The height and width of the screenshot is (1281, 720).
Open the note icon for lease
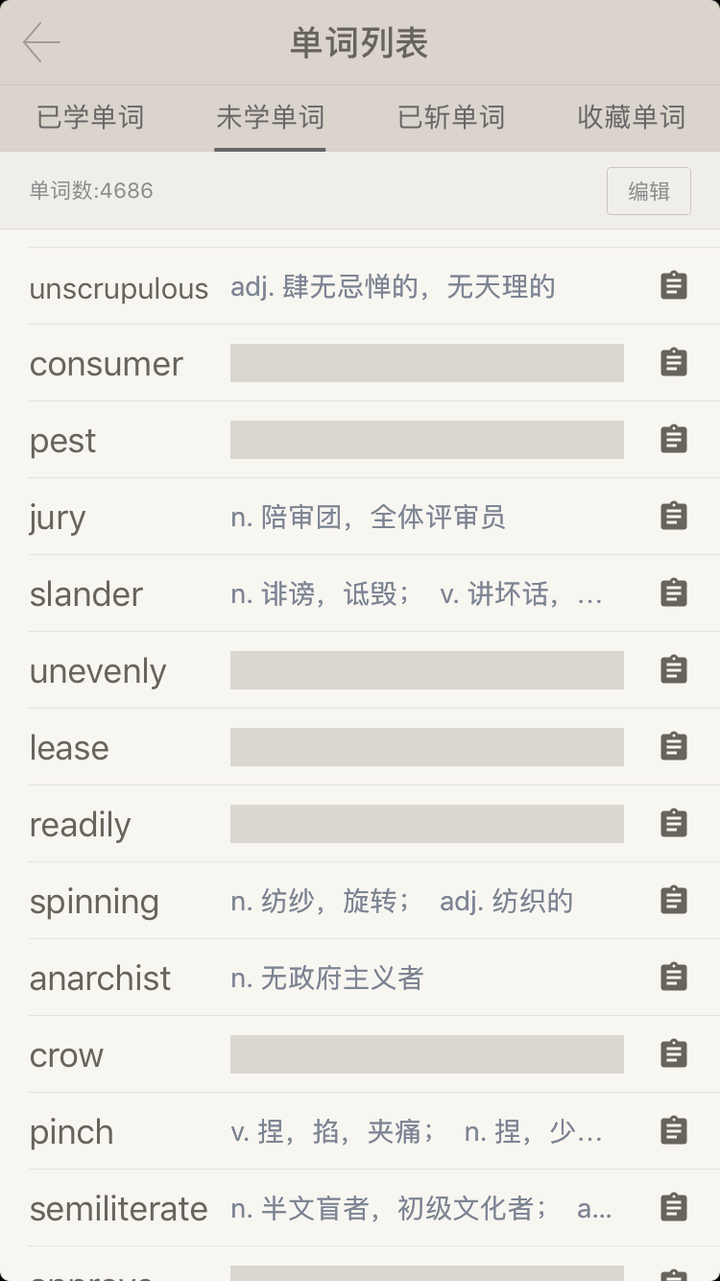tap(673, 746)
